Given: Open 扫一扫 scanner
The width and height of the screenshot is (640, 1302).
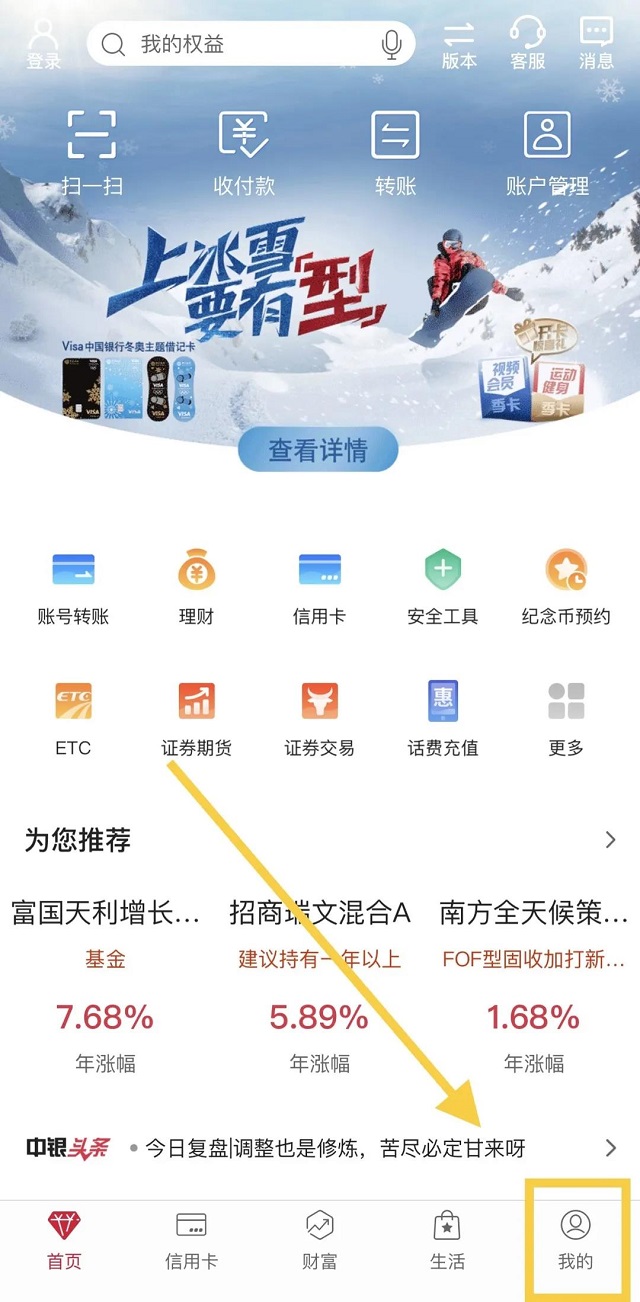Looking at the screenshot, I should (92, 152).
